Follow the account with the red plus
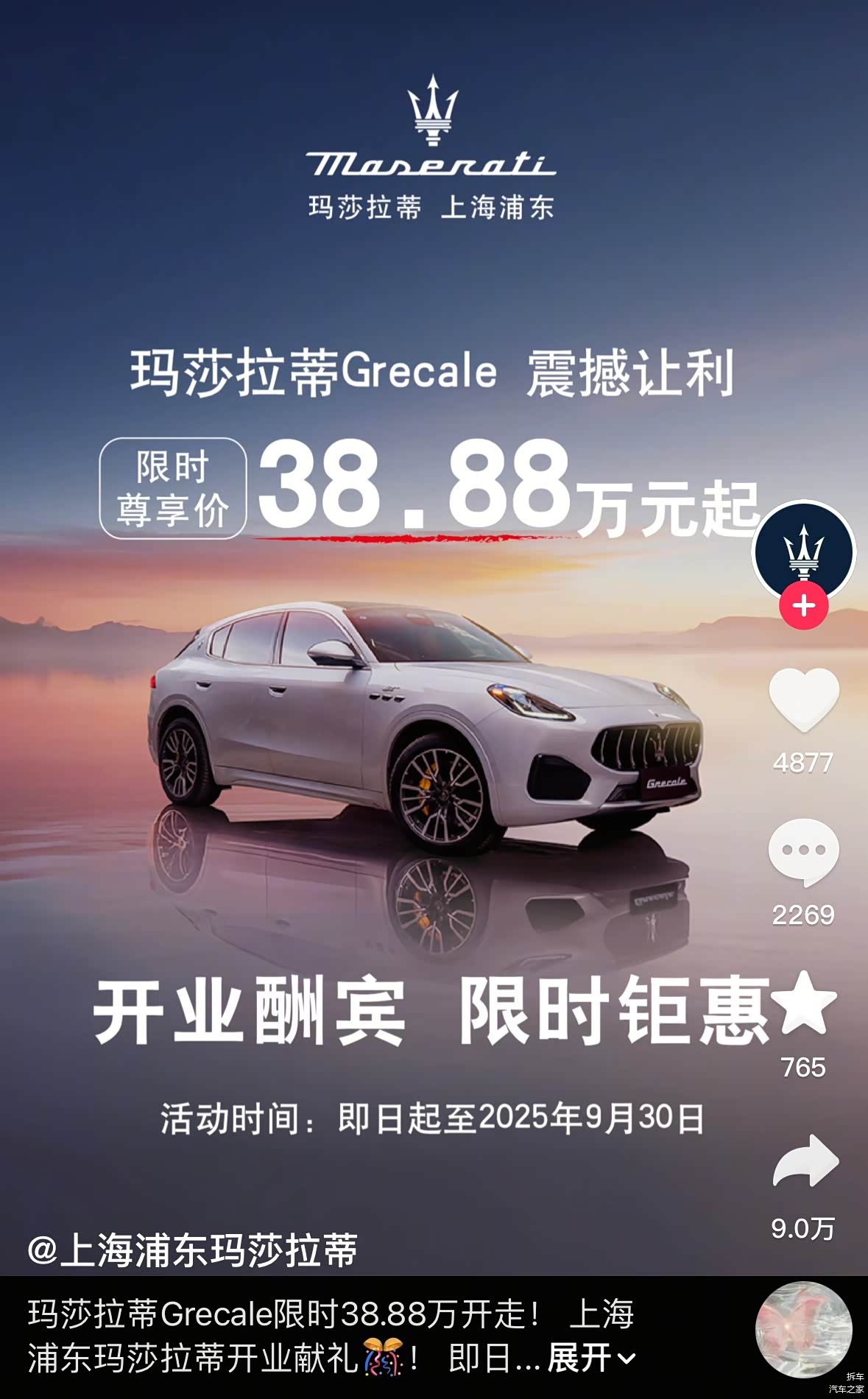This screenshot has width=868, height=1399. click(803, 607)
